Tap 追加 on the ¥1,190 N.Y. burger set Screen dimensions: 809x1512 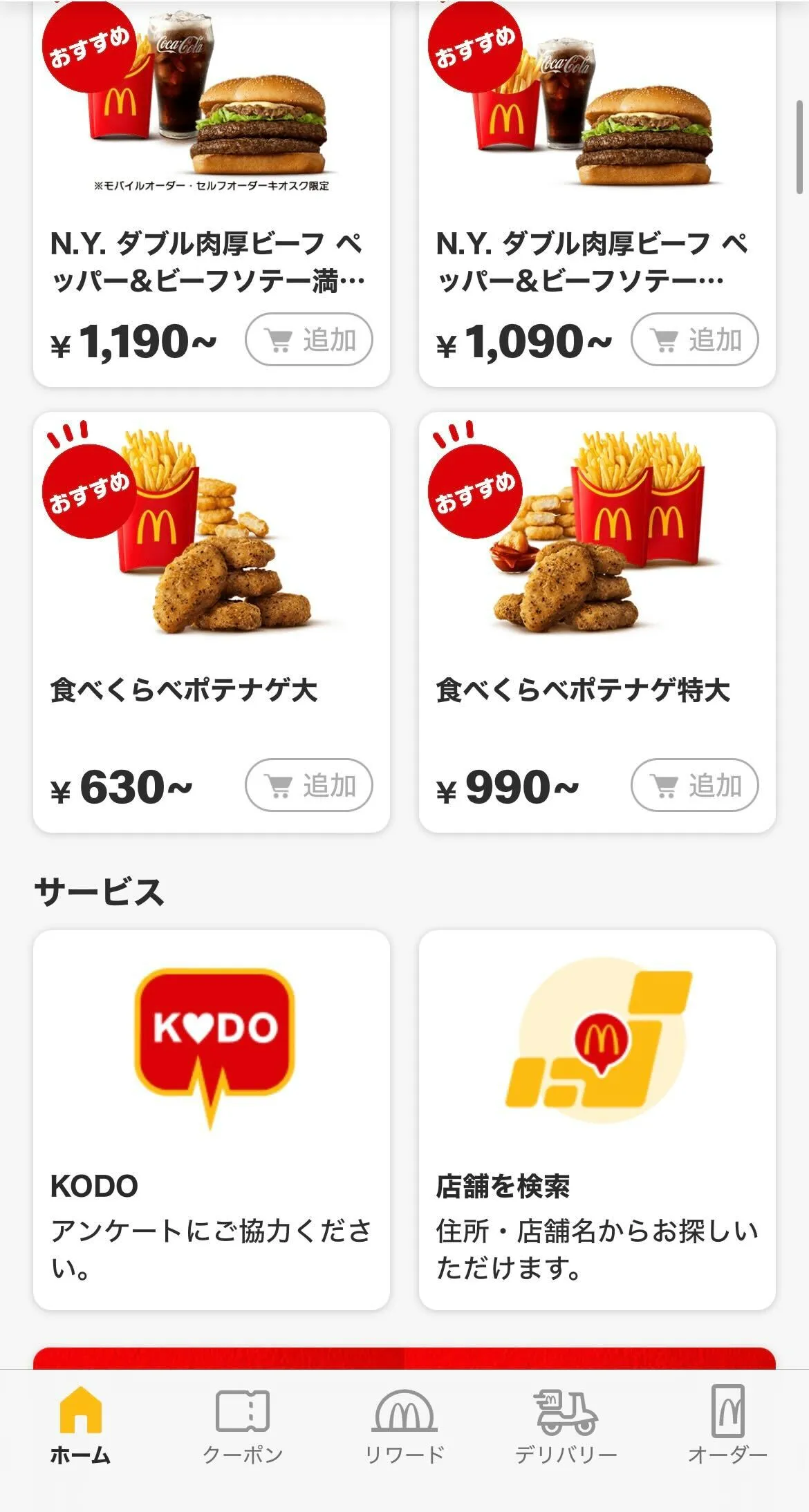tap(309, 339)
